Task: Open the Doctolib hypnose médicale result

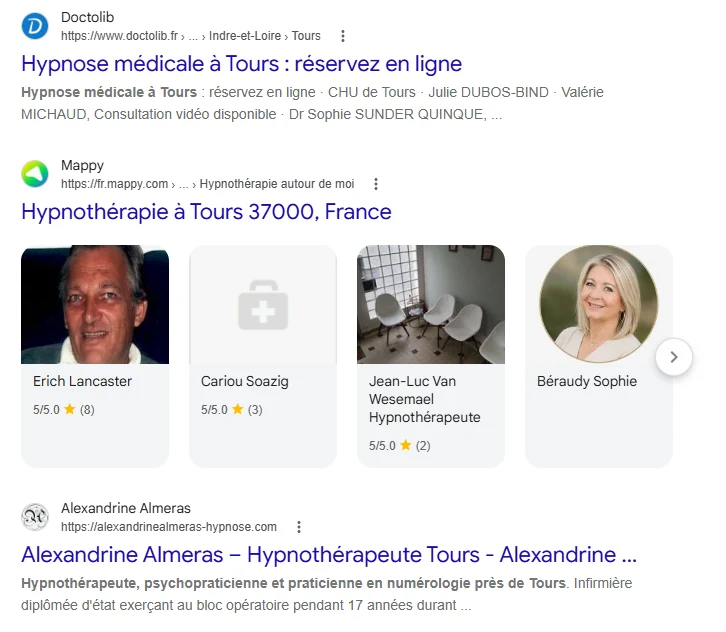Action: [x=241, y=64]
